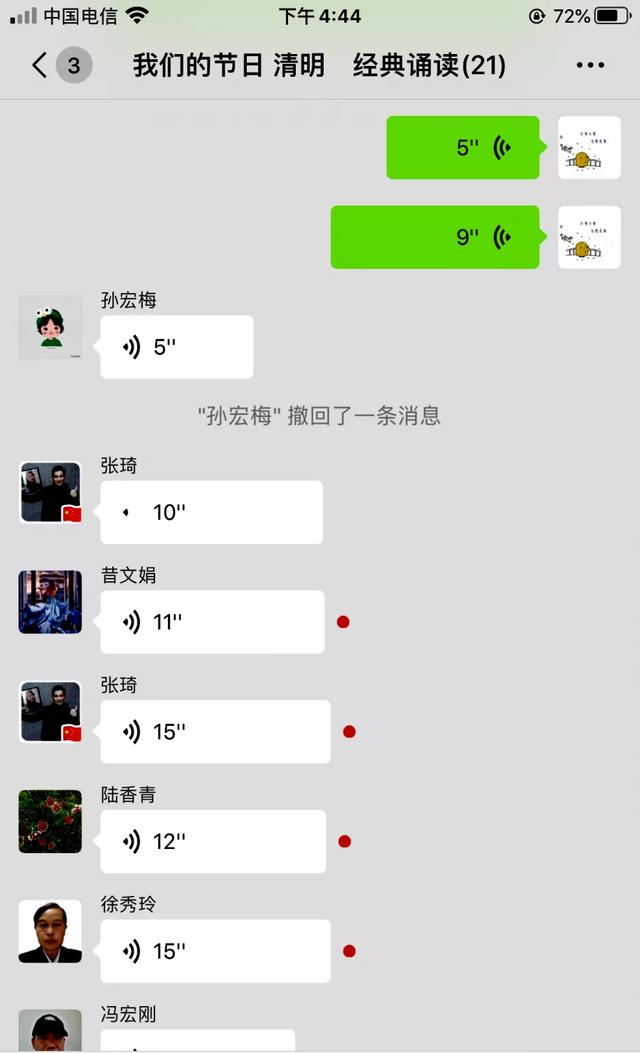Go back to the chat list
The image size is (640, 1053).
40,66
